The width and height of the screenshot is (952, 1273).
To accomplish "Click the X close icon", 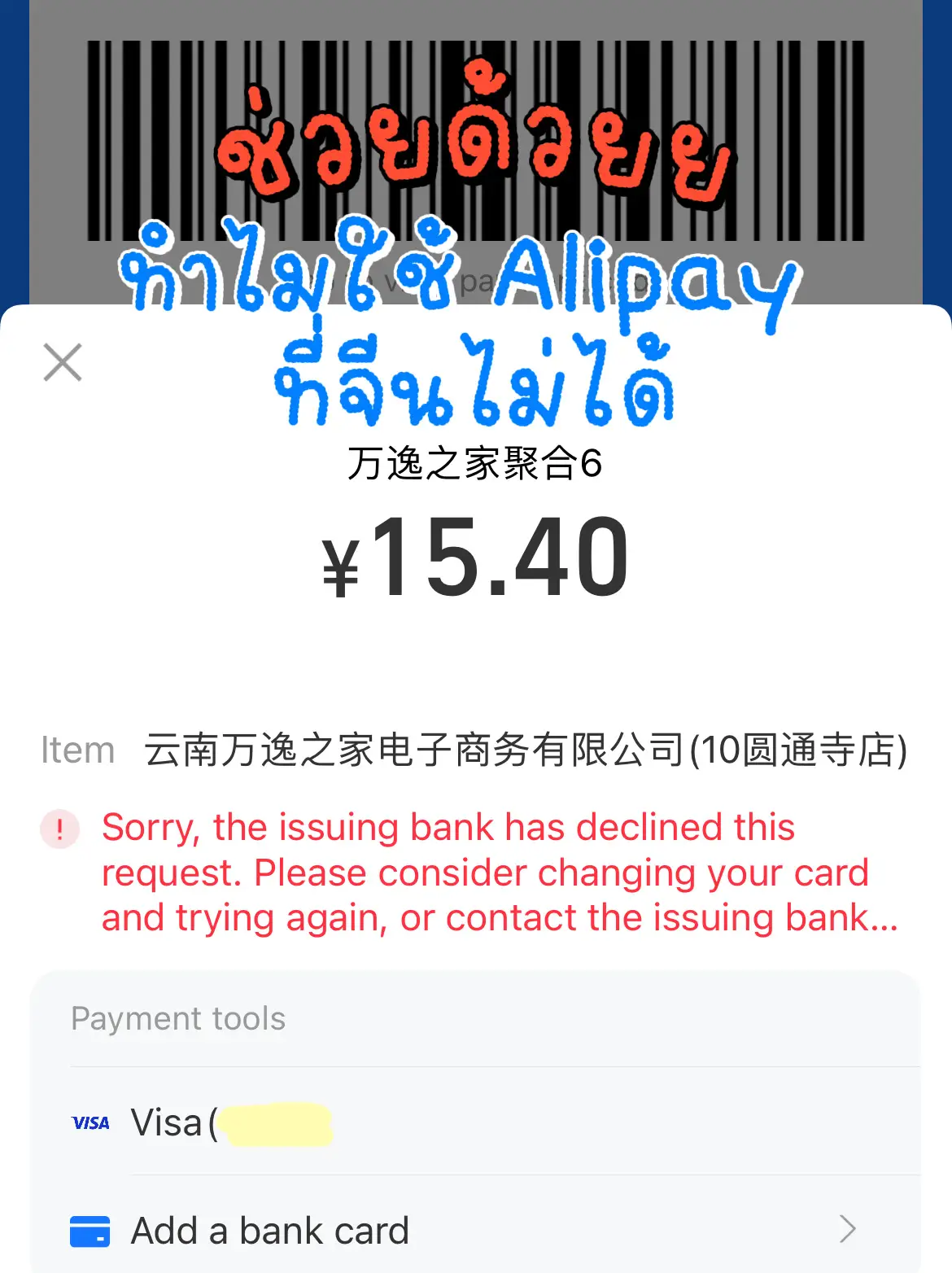I will 61,363.
